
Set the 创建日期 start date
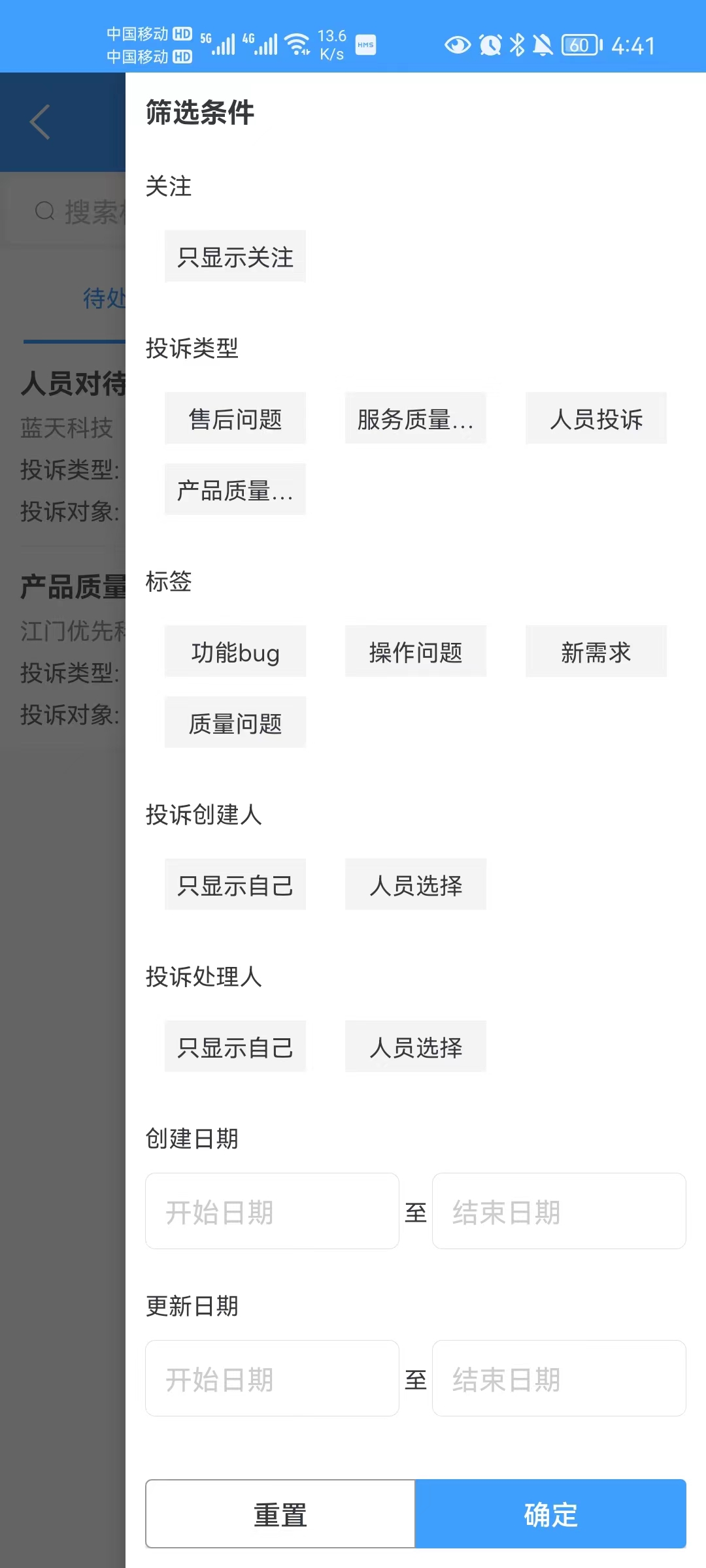[x=272, y=1211]
